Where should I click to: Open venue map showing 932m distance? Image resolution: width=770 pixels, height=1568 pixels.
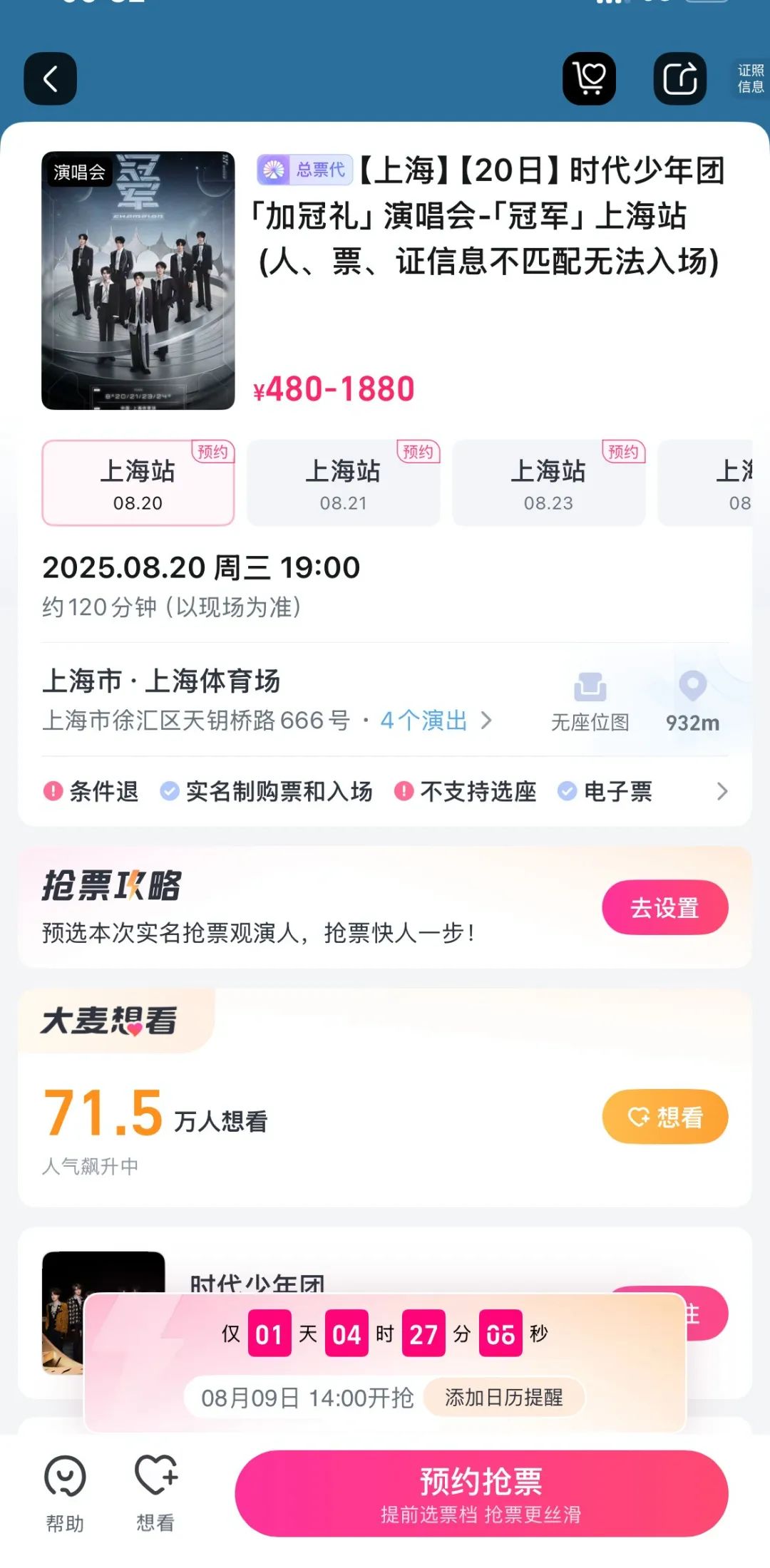coord(692,702)
